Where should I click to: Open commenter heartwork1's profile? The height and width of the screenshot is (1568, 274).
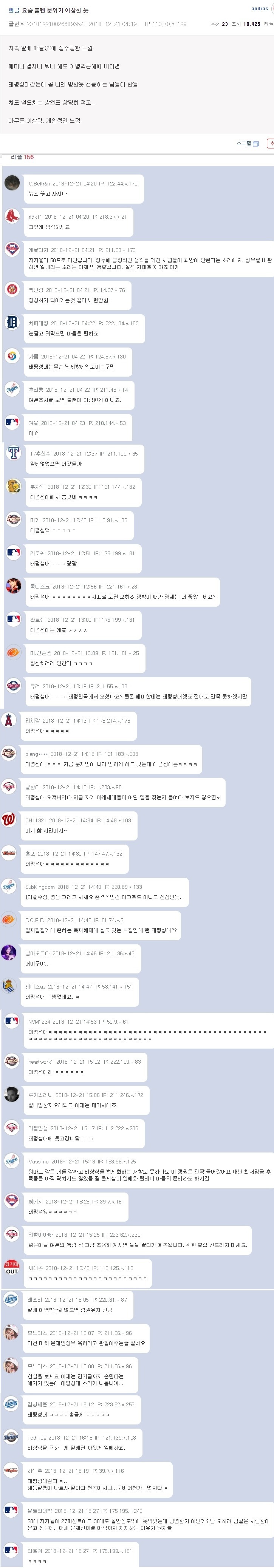[x=40, y=1061]
